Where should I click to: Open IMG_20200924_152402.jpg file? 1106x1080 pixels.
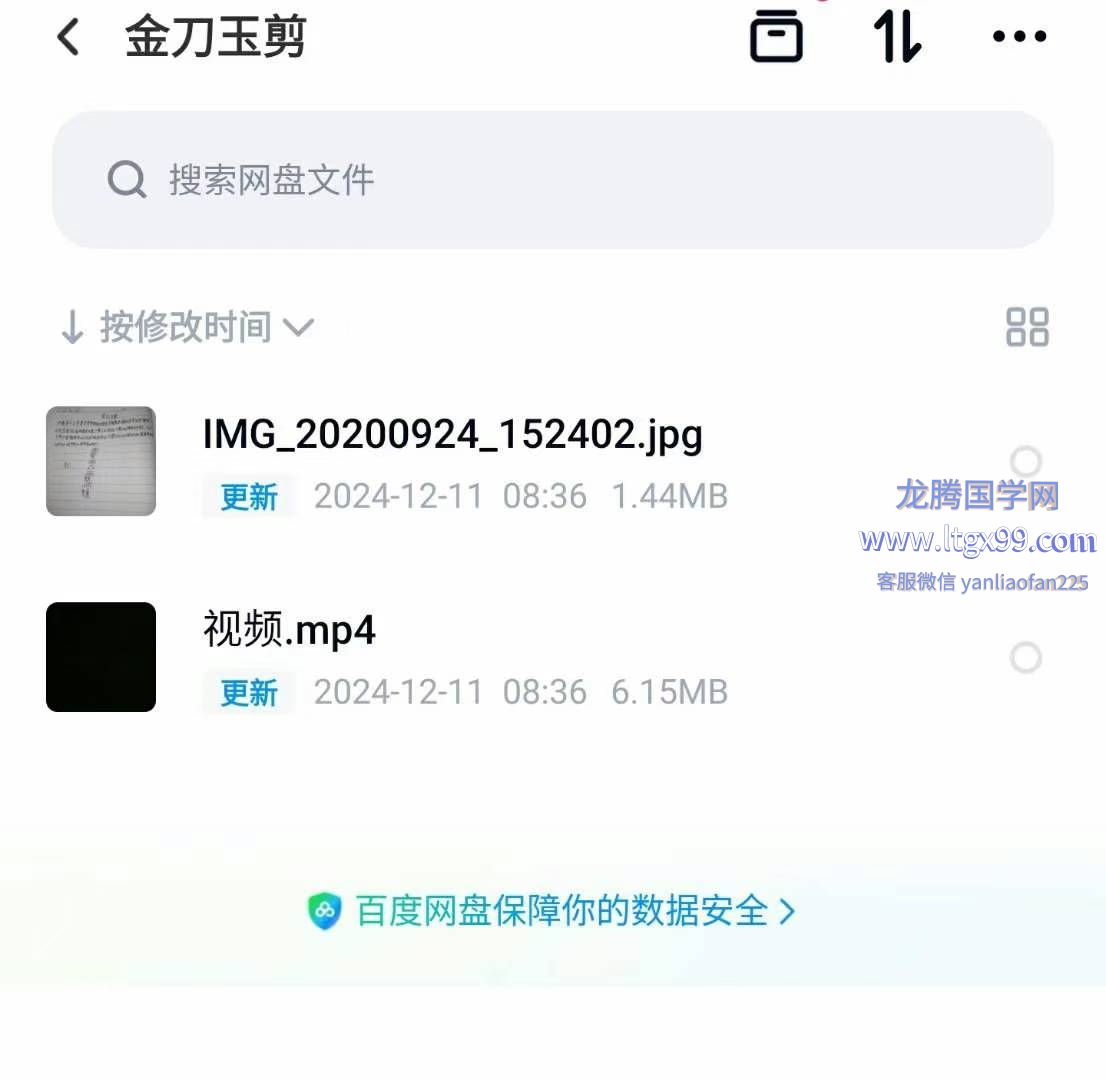452,435
